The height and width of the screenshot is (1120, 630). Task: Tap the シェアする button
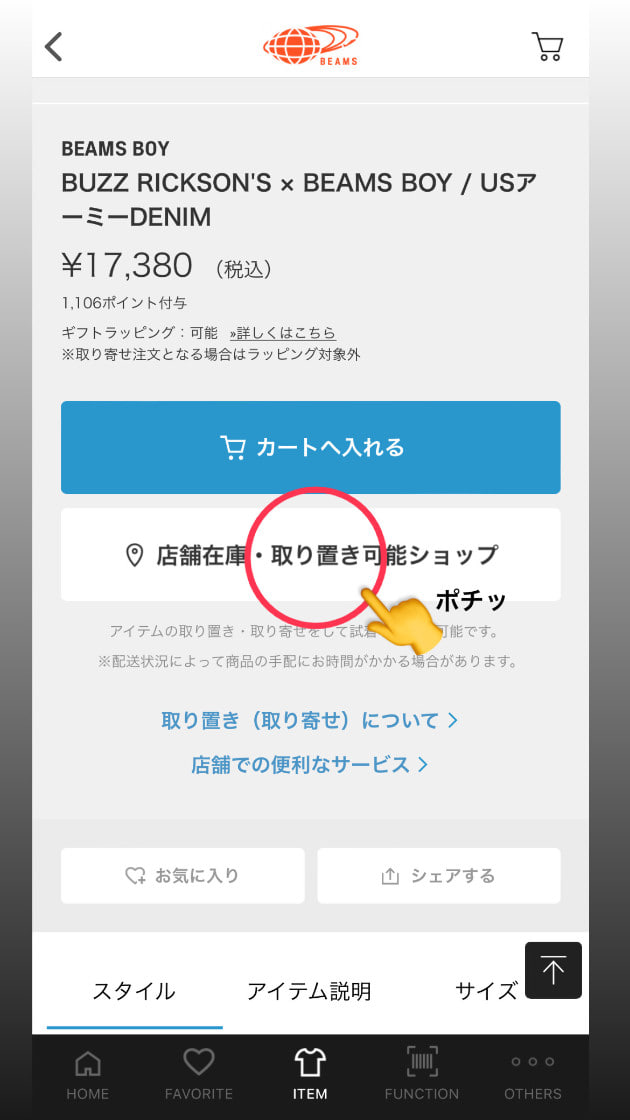[x=439, y=876]
